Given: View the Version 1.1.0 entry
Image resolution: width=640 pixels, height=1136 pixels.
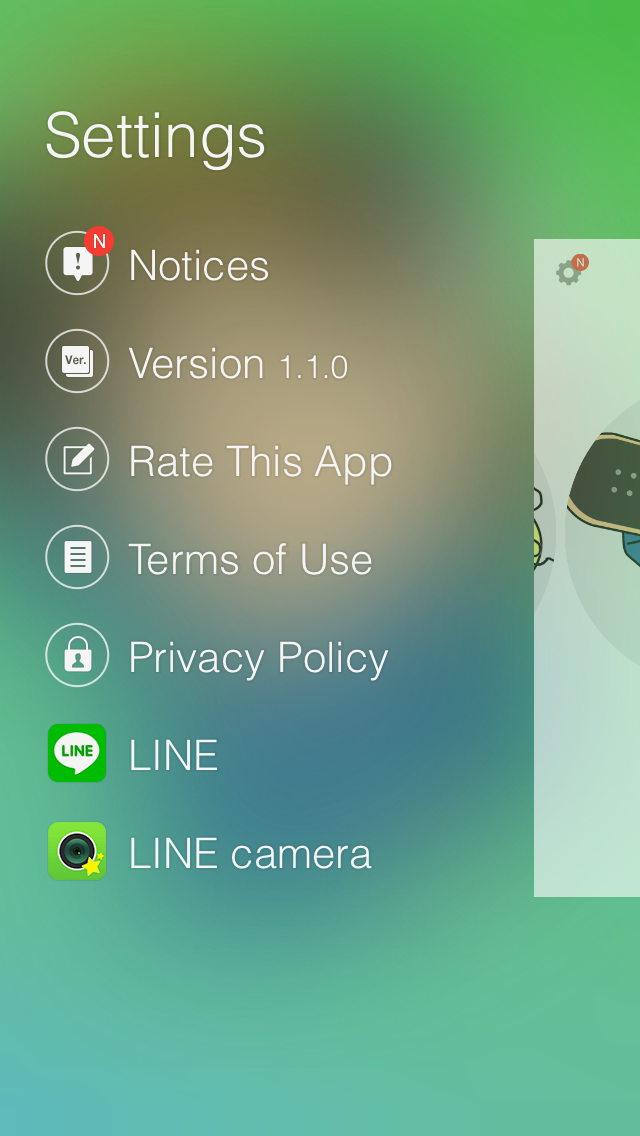Looking at the screenshot, I should [x=237, y=364].
